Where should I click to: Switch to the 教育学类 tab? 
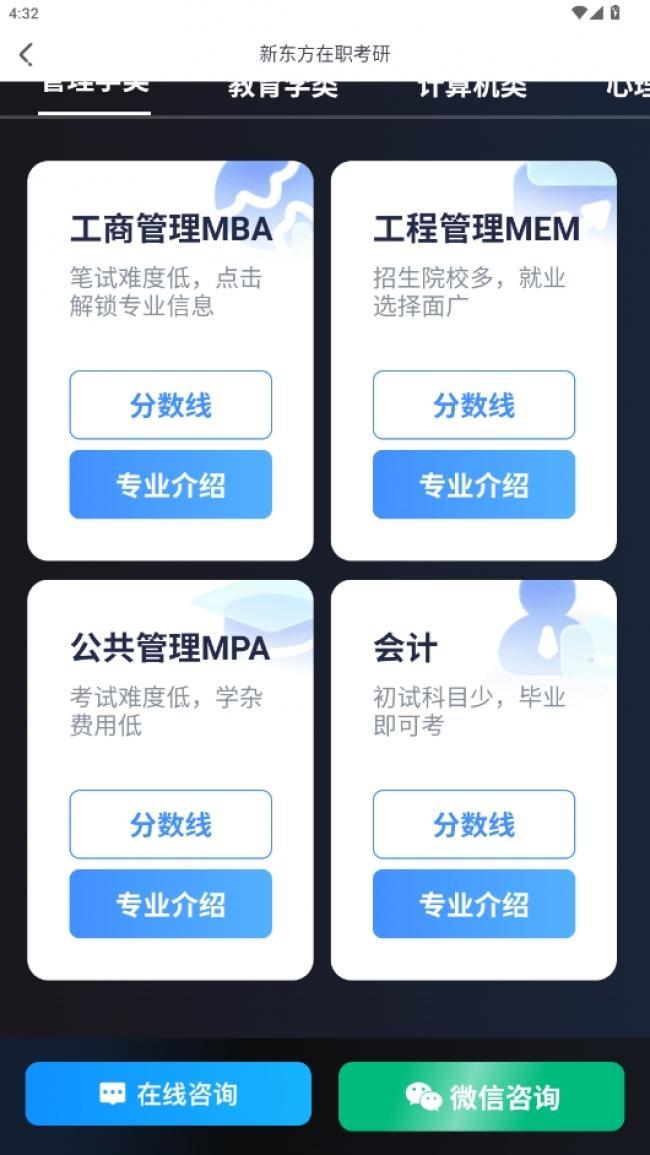pos(283,89)
